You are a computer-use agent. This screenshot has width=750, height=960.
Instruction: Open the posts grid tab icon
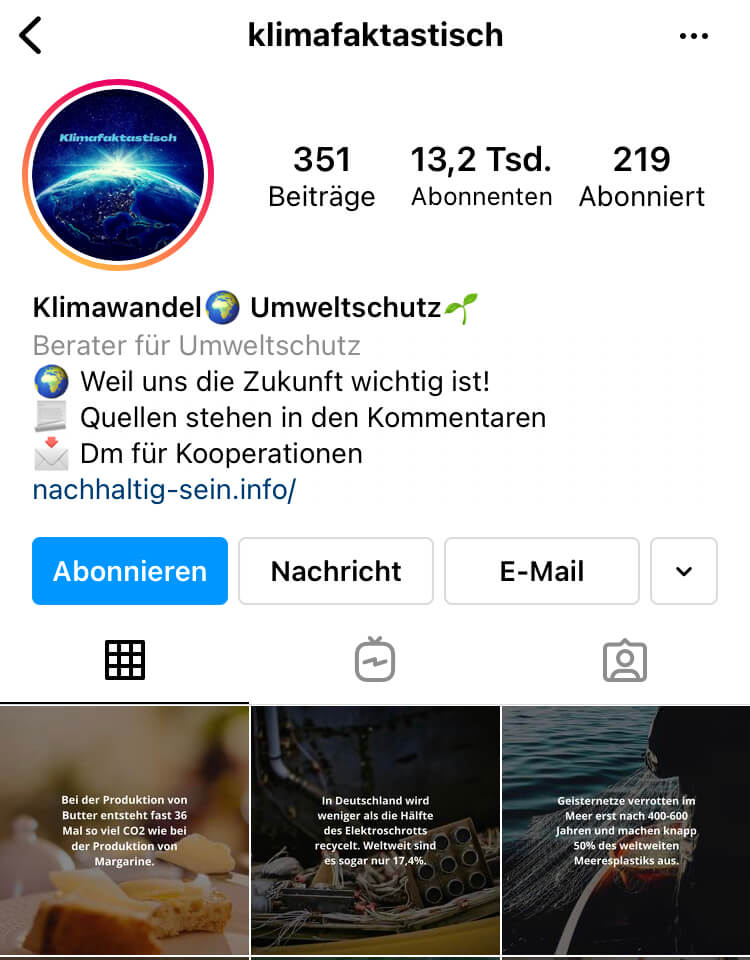click(x=125, y=660)
